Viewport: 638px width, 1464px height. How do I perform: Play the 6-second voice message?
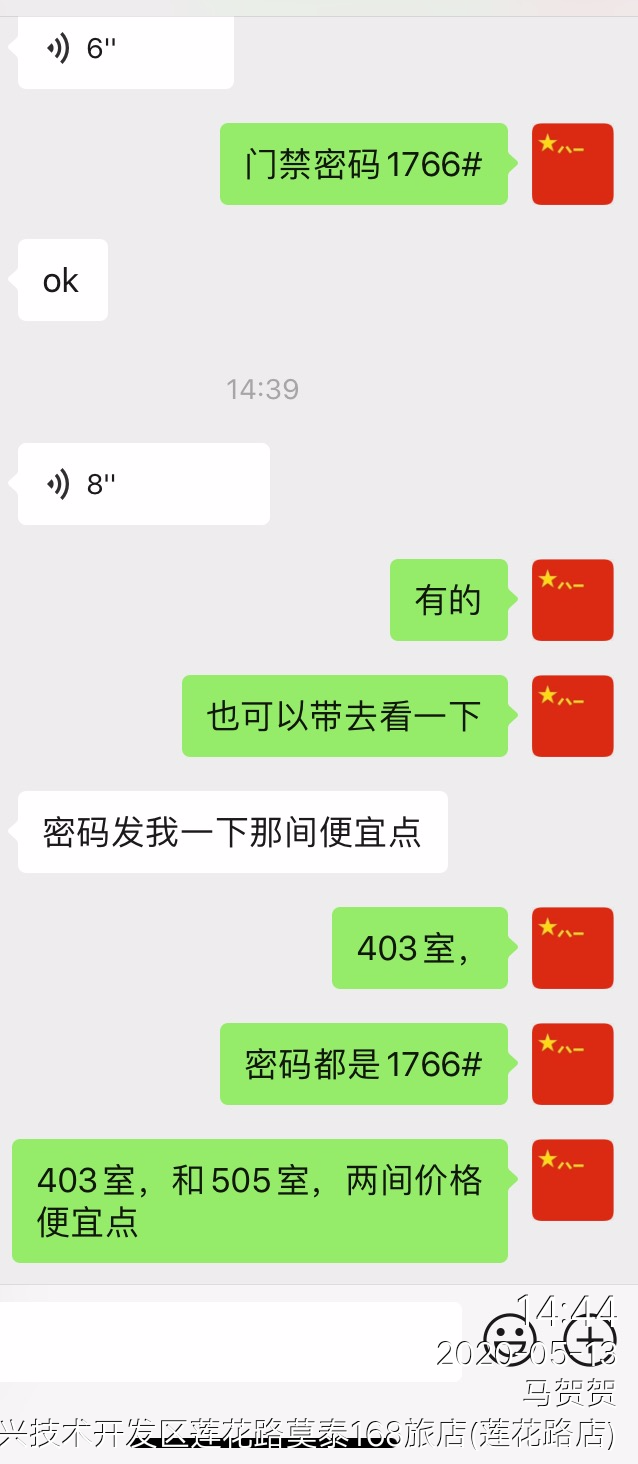(125, 50)
